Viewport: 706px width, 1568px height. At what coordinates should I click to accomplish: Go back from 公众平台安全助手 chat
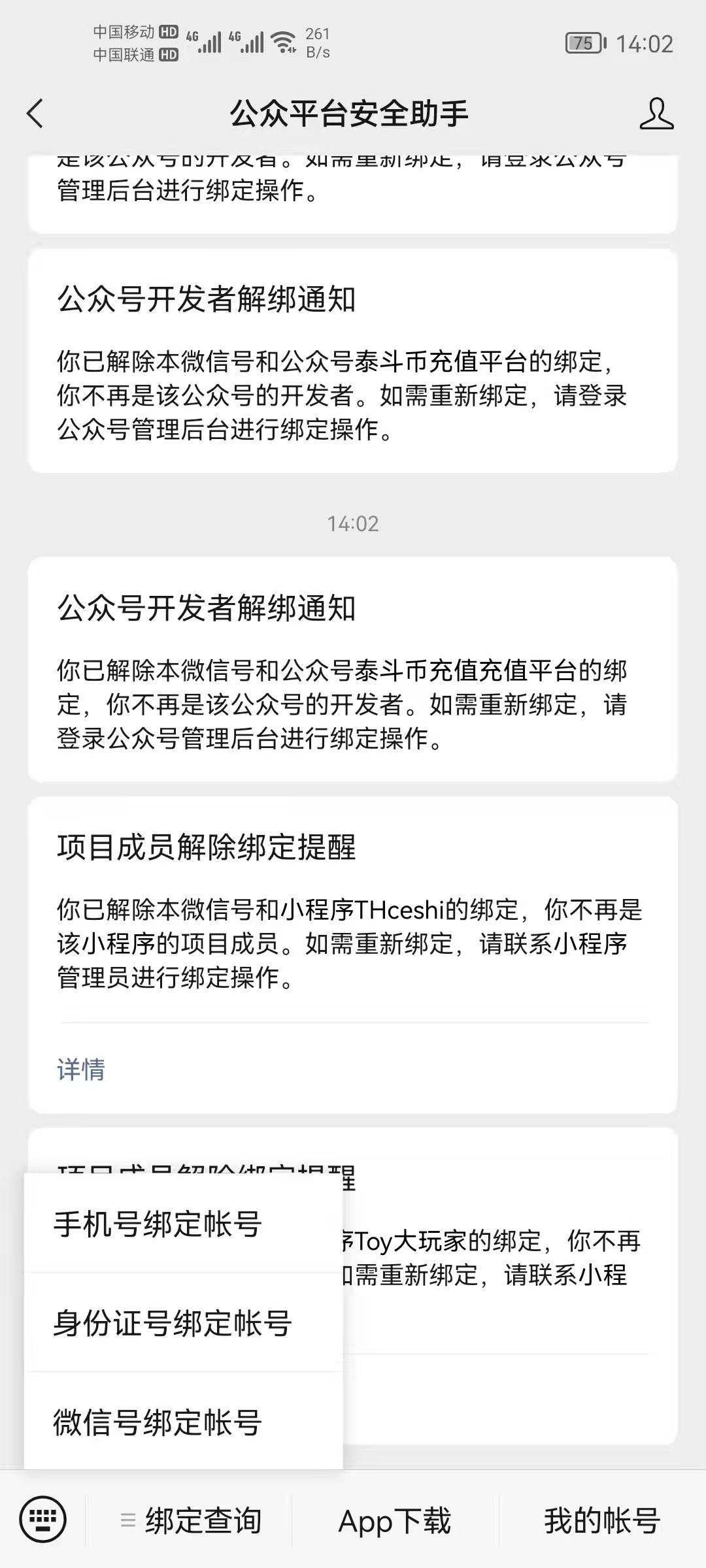click(35, 114)
